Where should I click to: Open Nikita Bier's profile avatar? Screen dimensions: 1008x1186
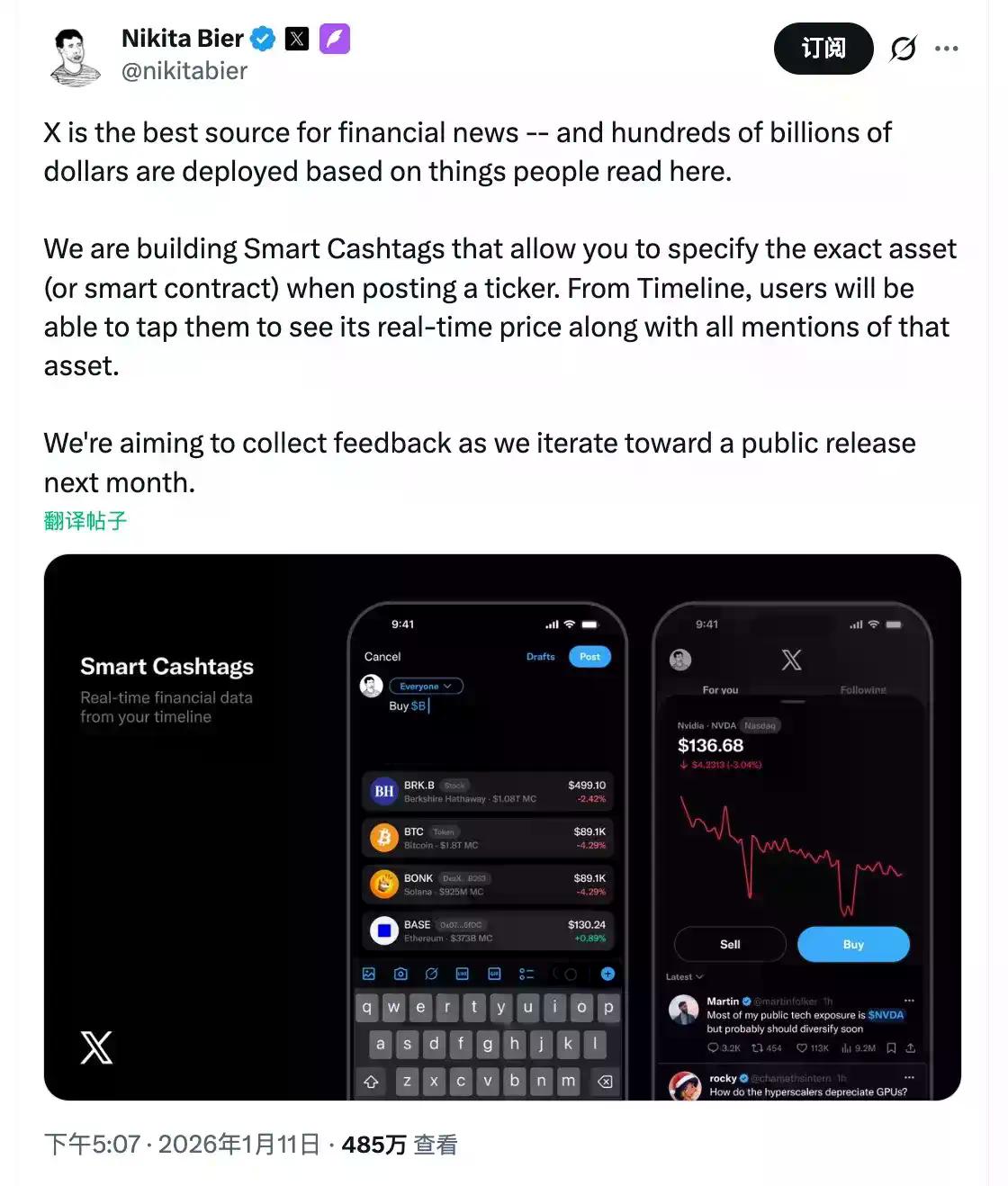[x=74, y=56]
